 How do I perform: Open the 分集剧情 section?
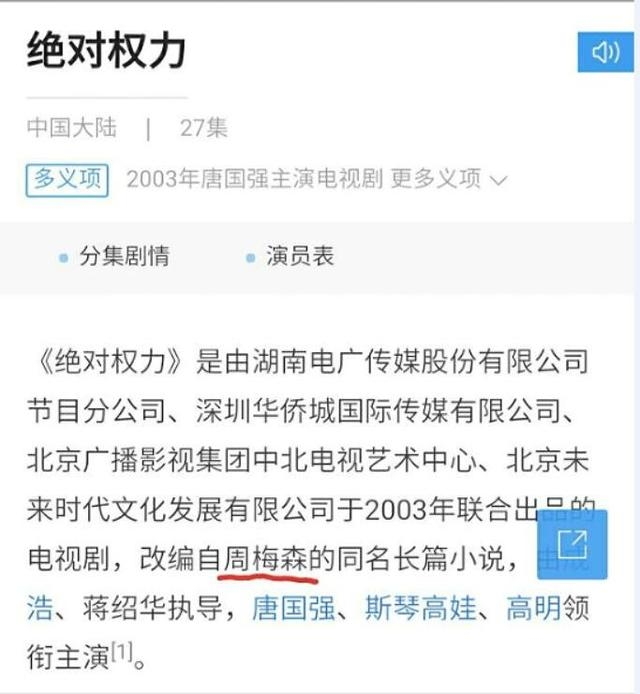124,257
